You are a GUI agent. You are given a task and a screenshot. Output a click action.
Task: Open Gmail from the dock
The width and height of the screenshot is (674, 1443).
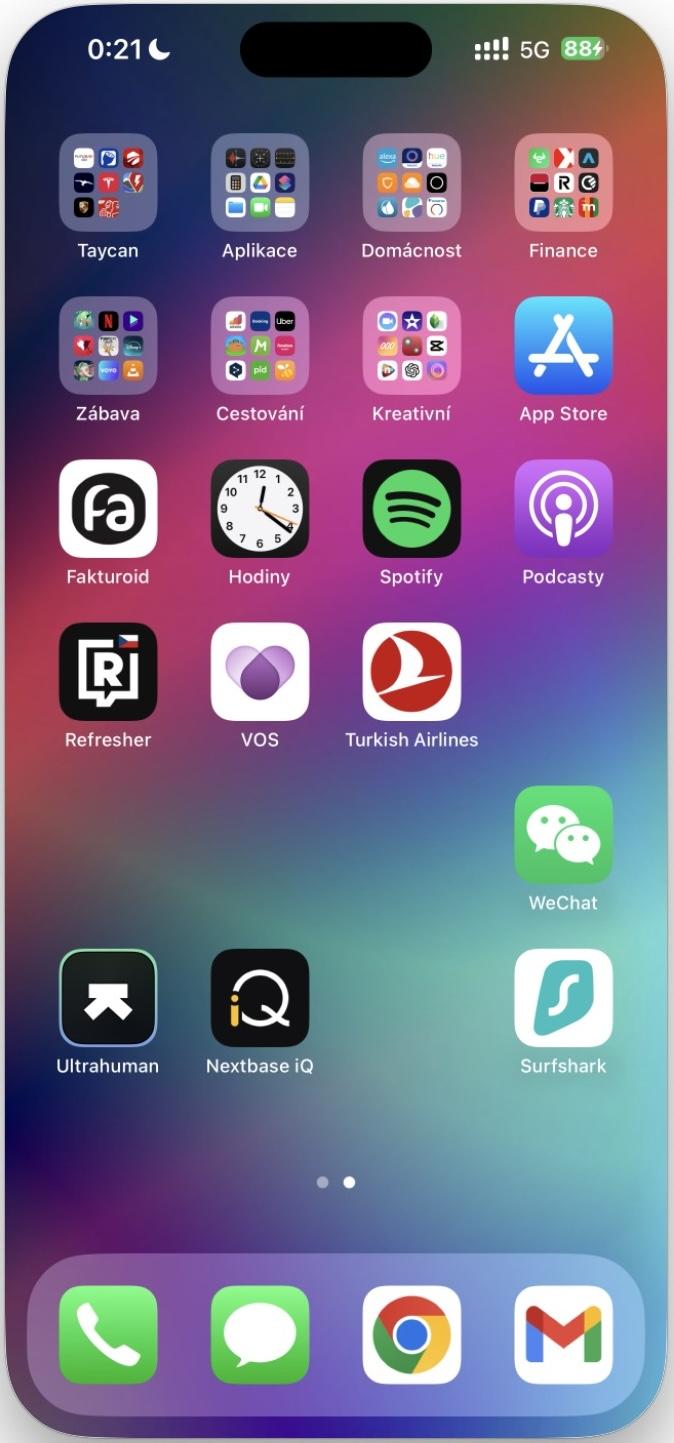[x=564, y=1335]
